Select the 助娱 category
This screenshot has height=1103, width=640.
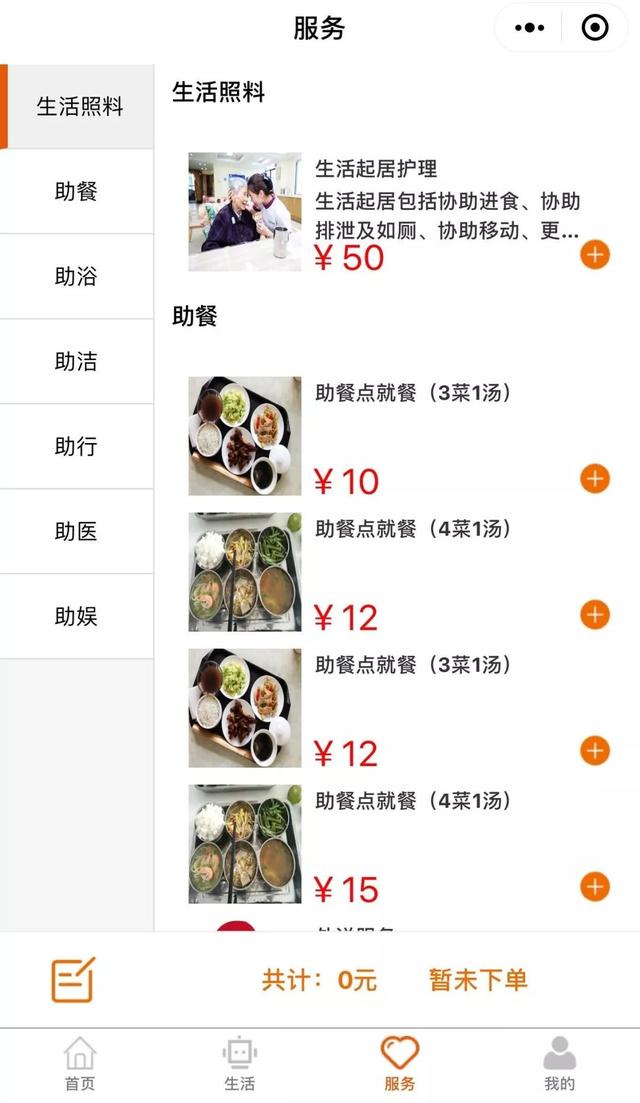(76, 617)
